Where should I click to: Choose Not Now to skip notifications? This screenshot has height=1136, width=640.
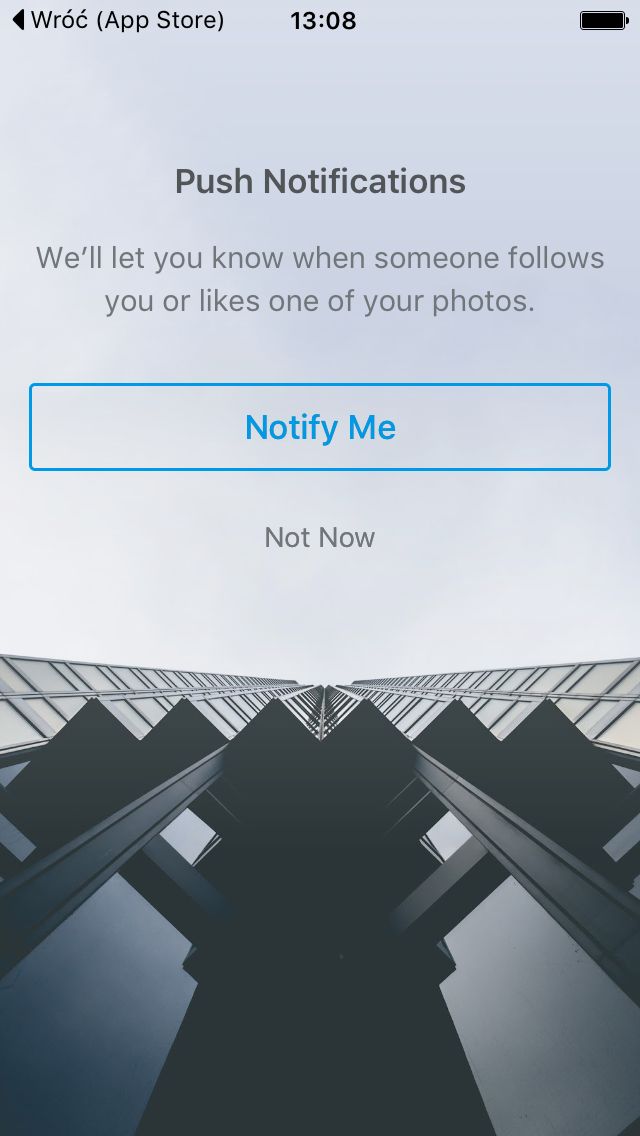pyautogui.click(x=320, y=538)
